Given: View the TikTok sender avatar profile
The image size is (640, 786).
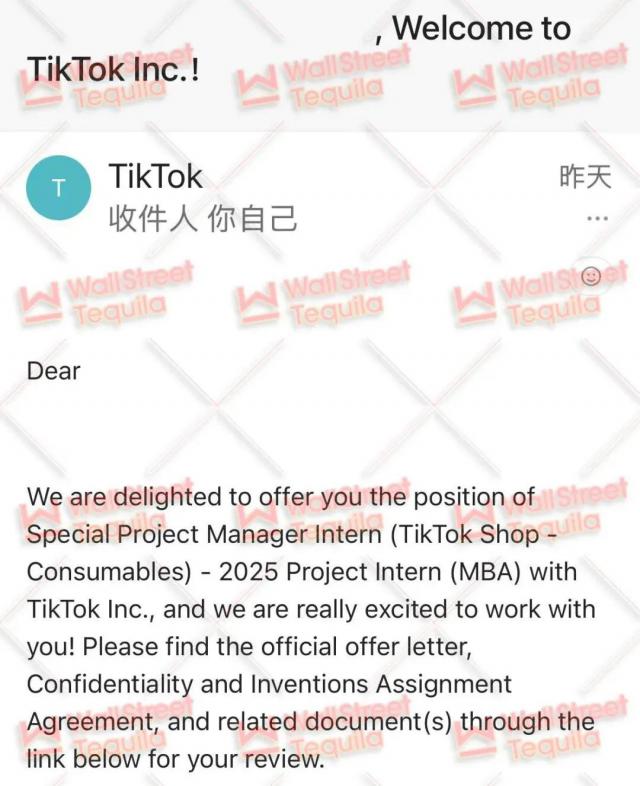Looking at the screenshot, I should tap(58, 189).
